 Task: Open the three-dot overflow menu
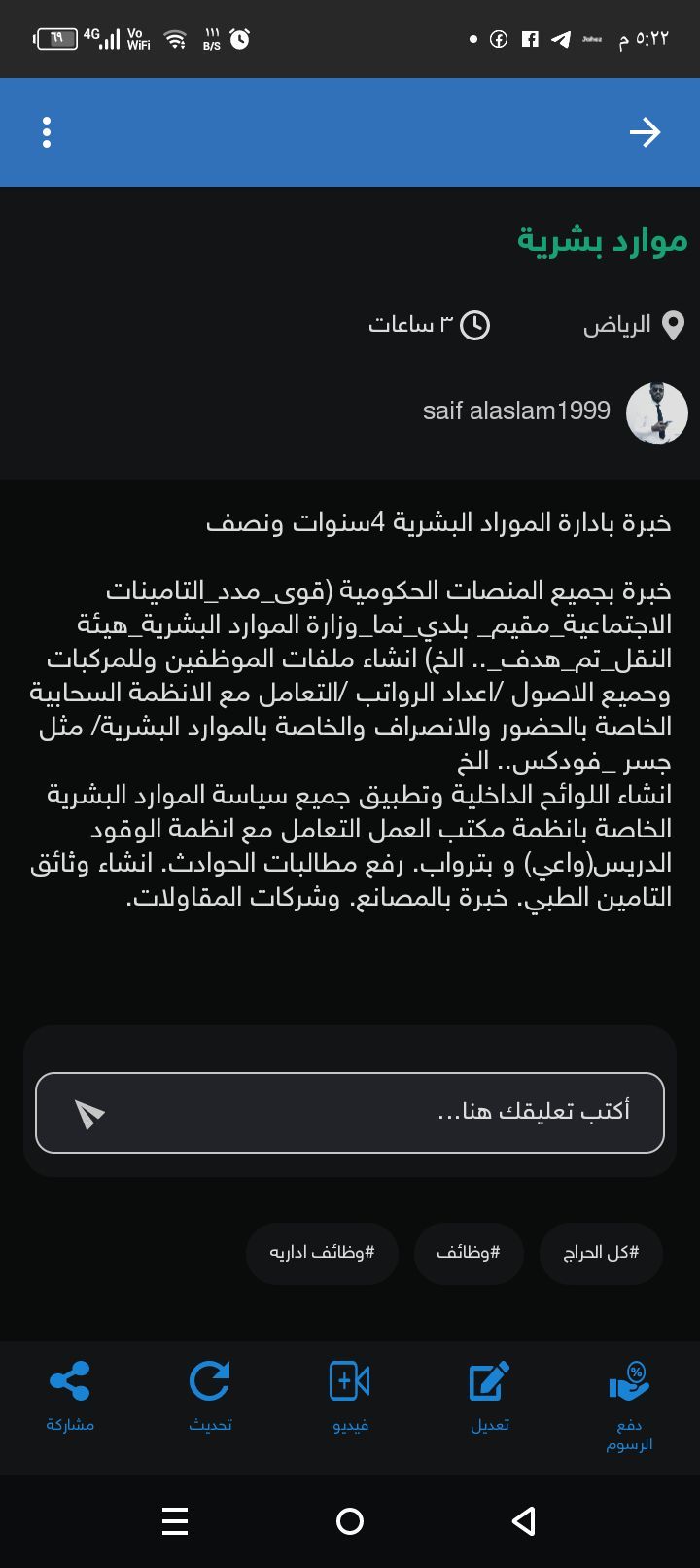tap(47, 132)
